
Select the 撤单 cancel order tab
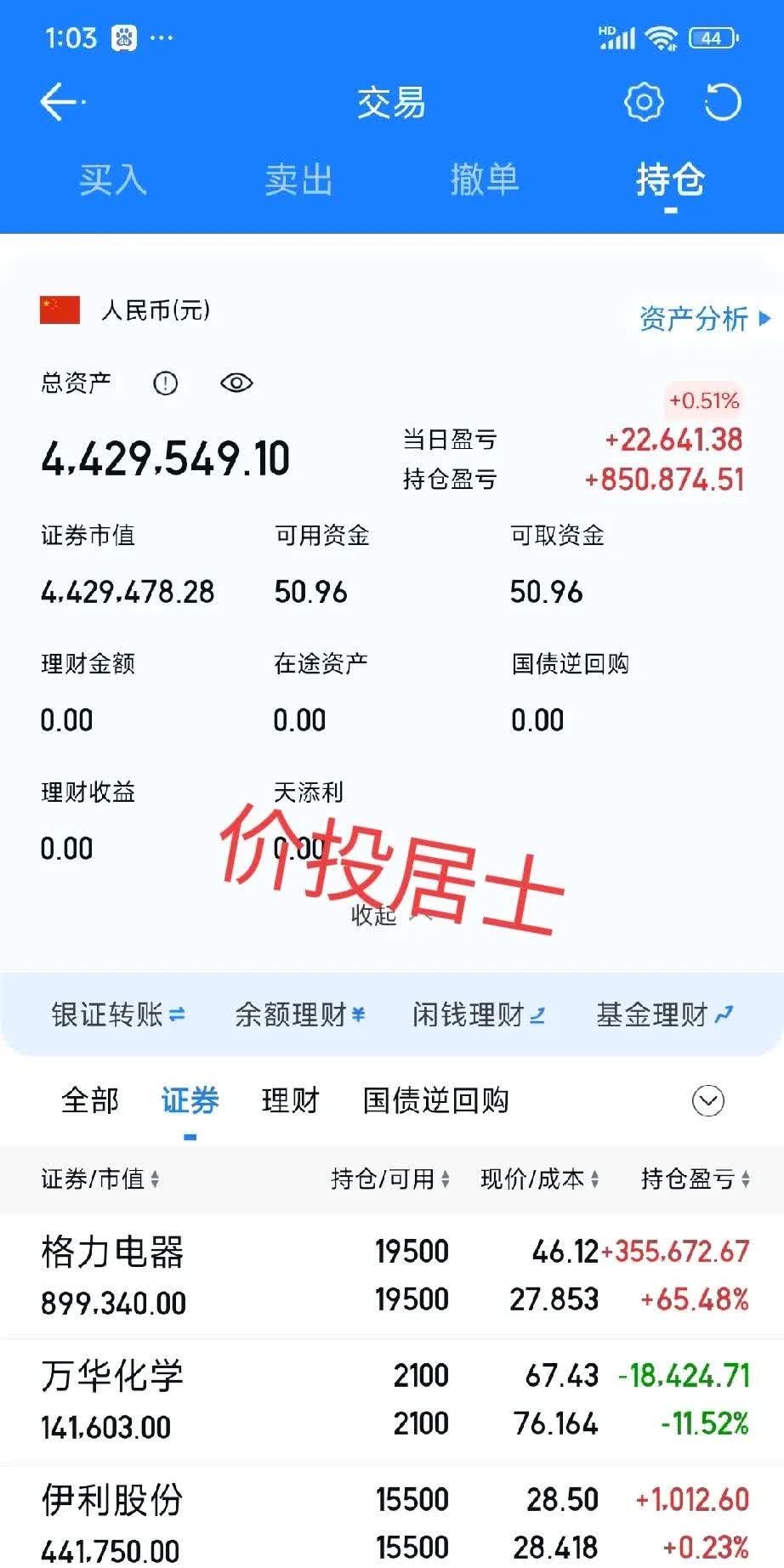tap(486, 179)
